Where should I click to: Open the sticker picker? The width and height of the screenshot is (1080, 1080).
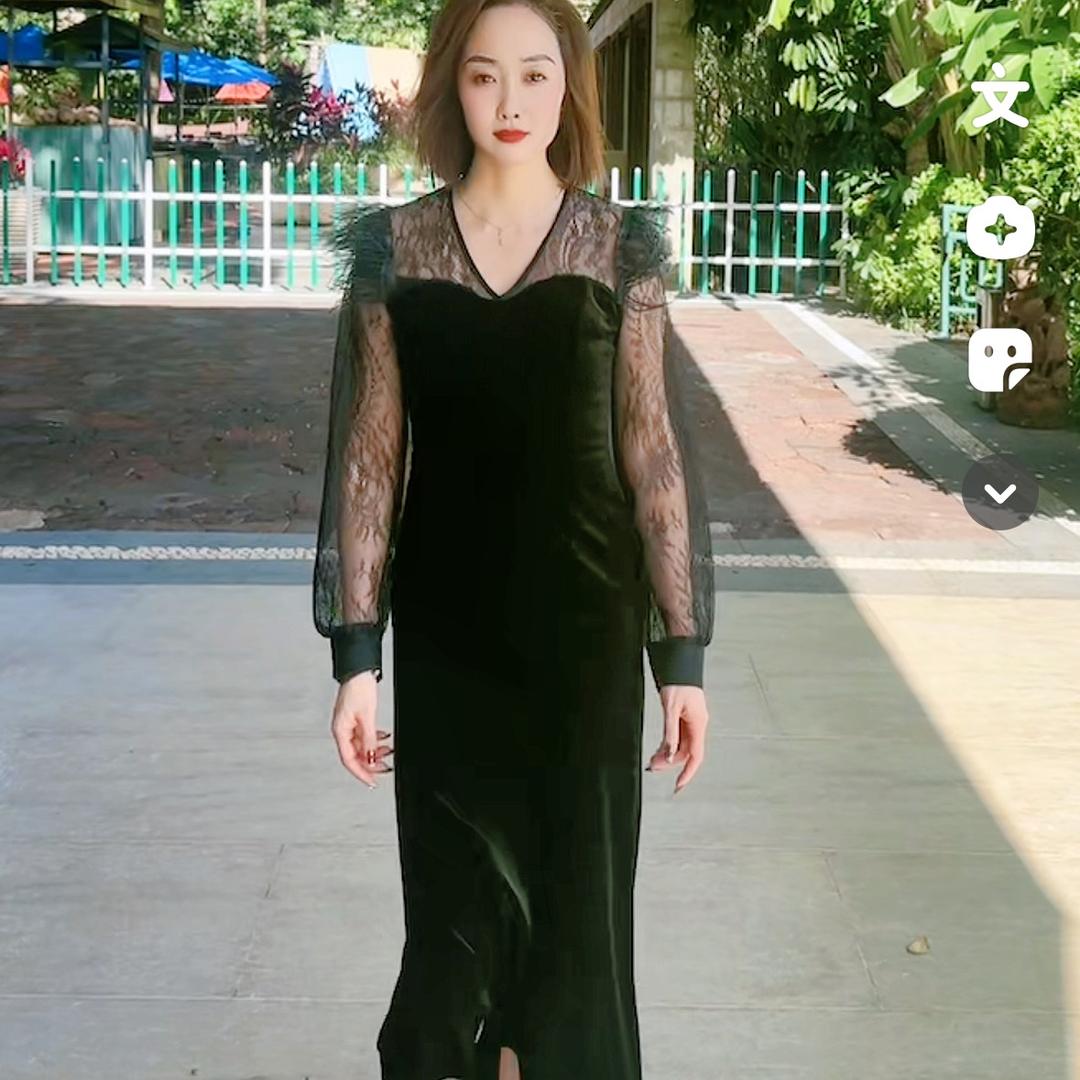click(x=1000, y=360)
